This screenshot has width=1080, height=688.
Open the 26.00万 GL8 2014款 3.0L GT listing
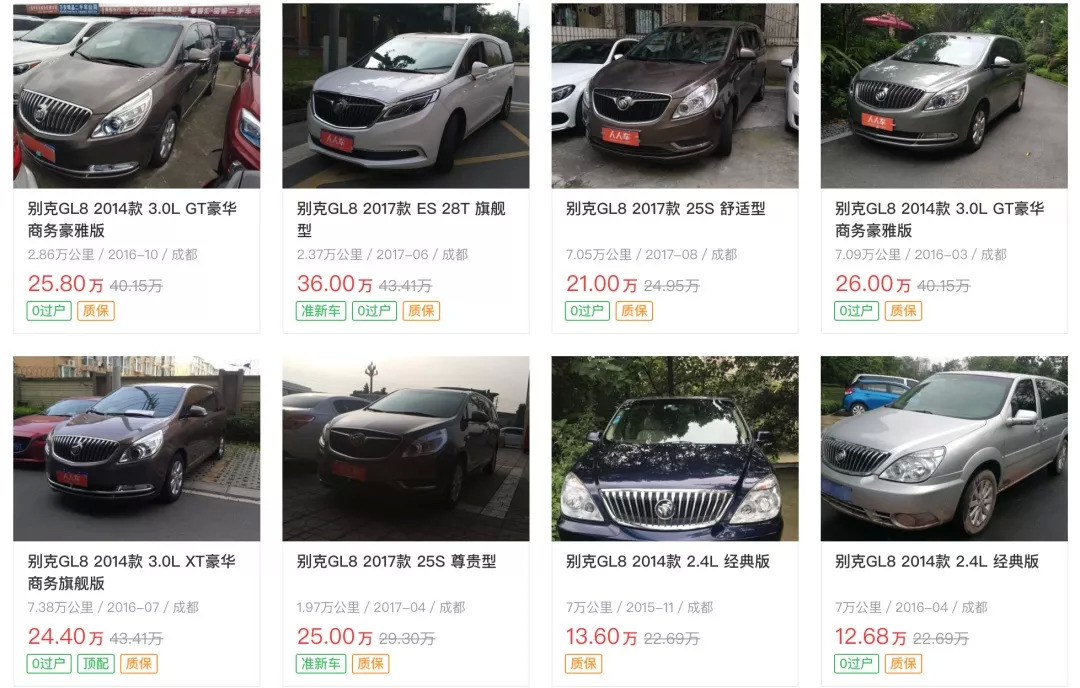tap(943, 97)
